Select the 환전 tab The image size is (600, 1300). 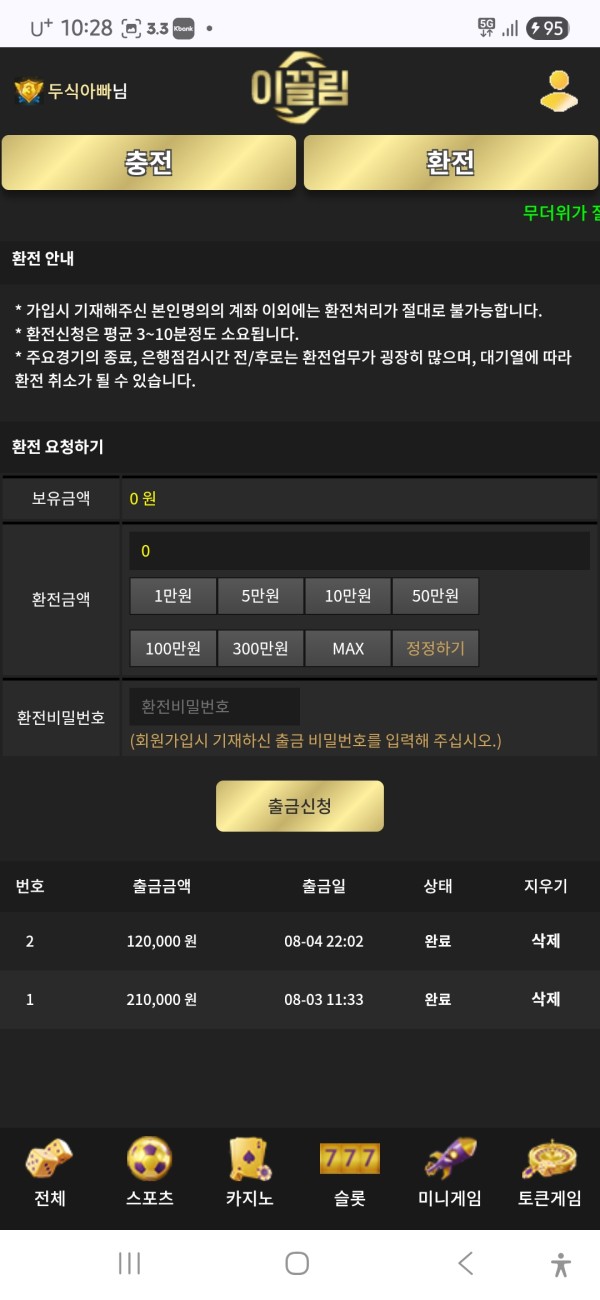pyautogui.click(x=450, y=162)
